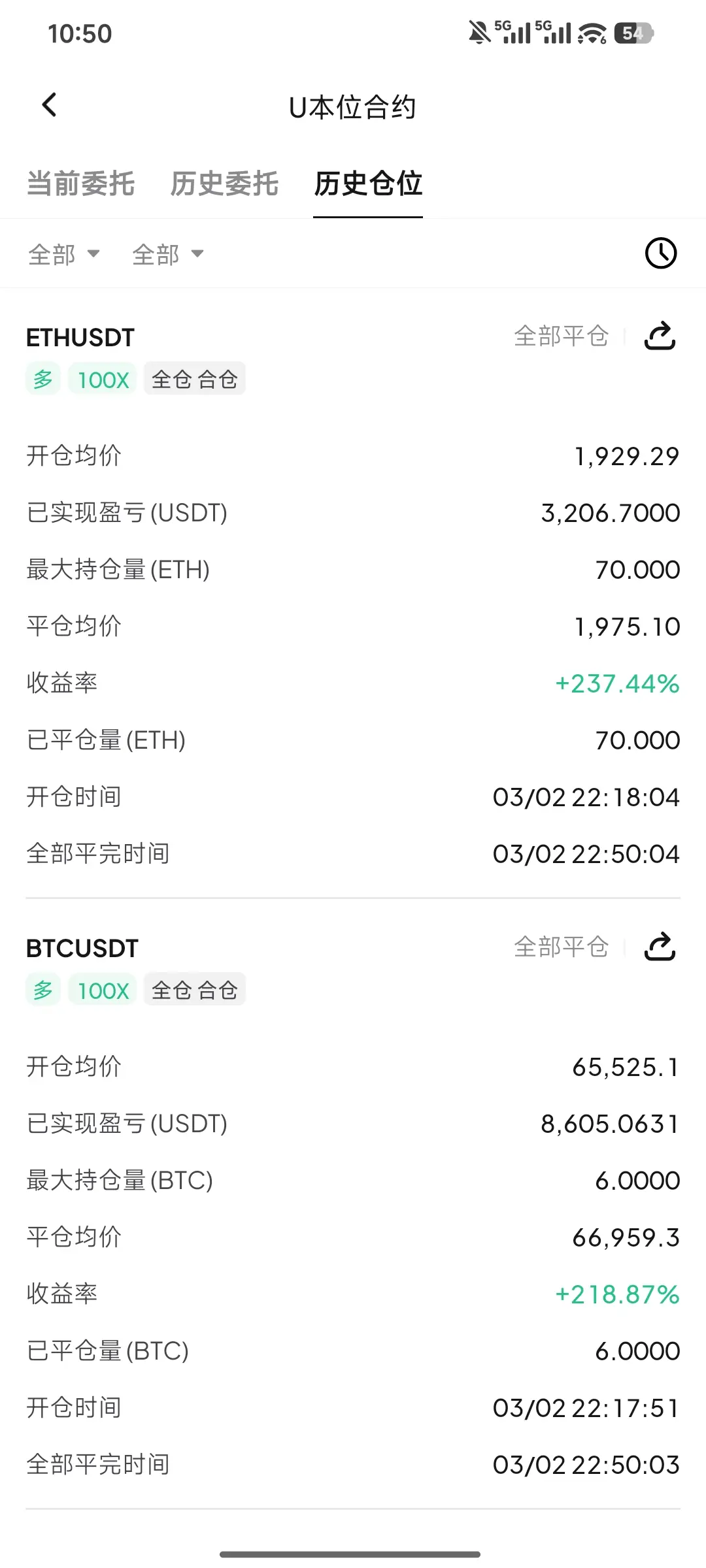Share the BTCUSDT closed position
This screenshot has height=1568, width=706.
pyautogui.click(x=660, y=947)
